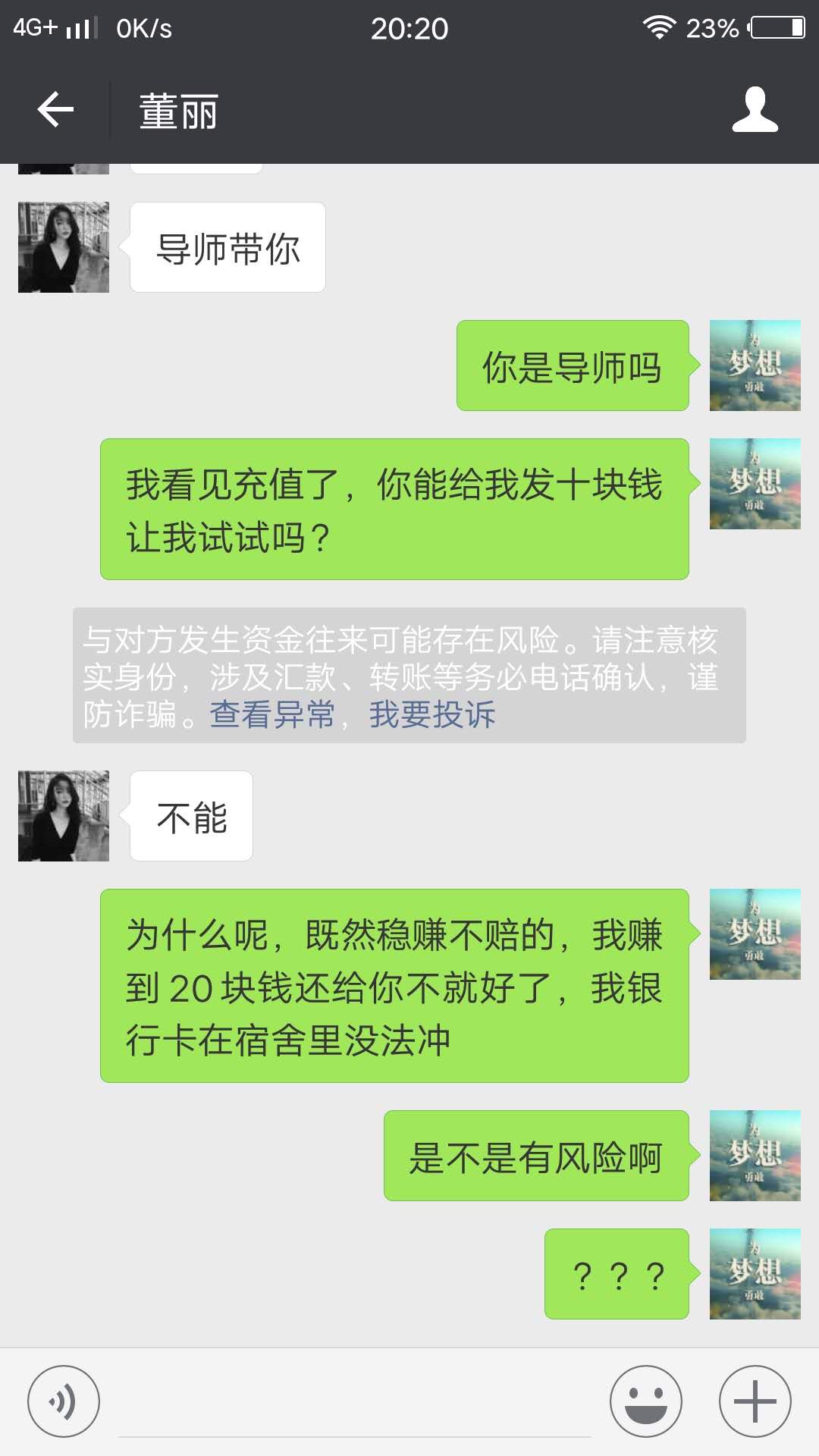The width and height of the screenshot is (819, 1456).
Task: Select the chat title 董丽
Action: [x=178, y=110]
